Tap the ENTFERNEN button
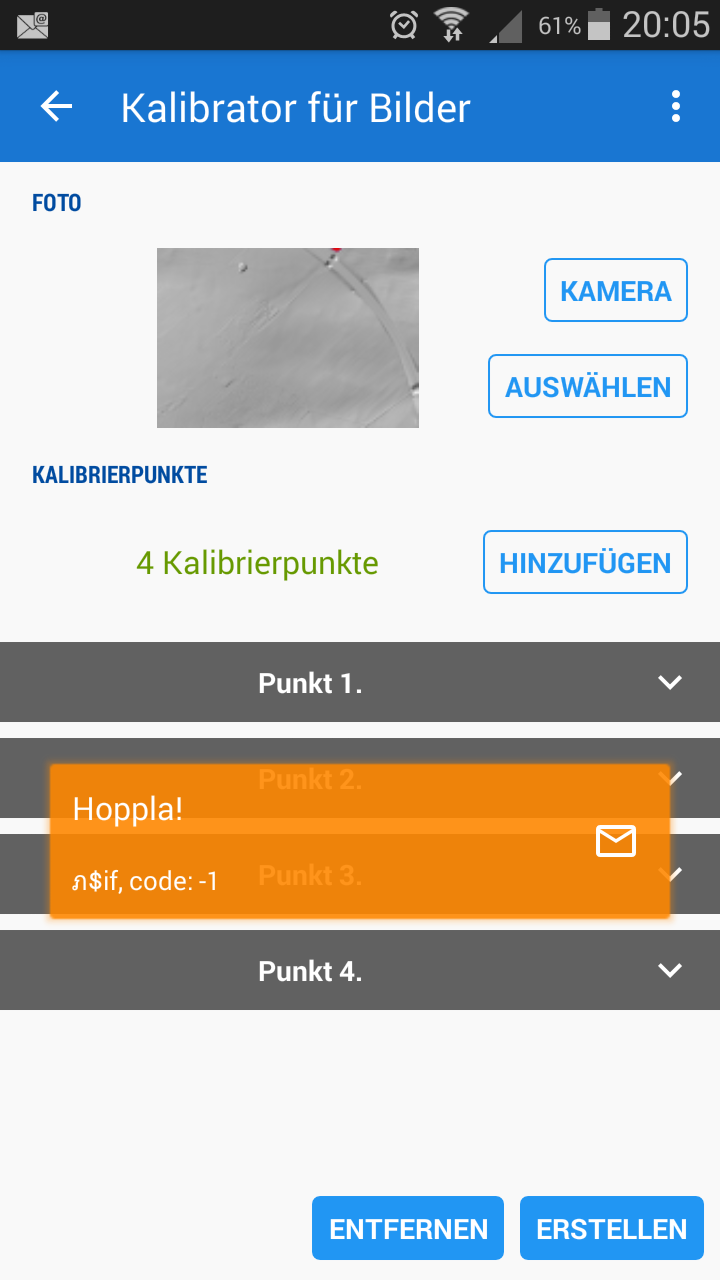The height and width of the screenshot is (1280, 720). (x=408, y=1228)
